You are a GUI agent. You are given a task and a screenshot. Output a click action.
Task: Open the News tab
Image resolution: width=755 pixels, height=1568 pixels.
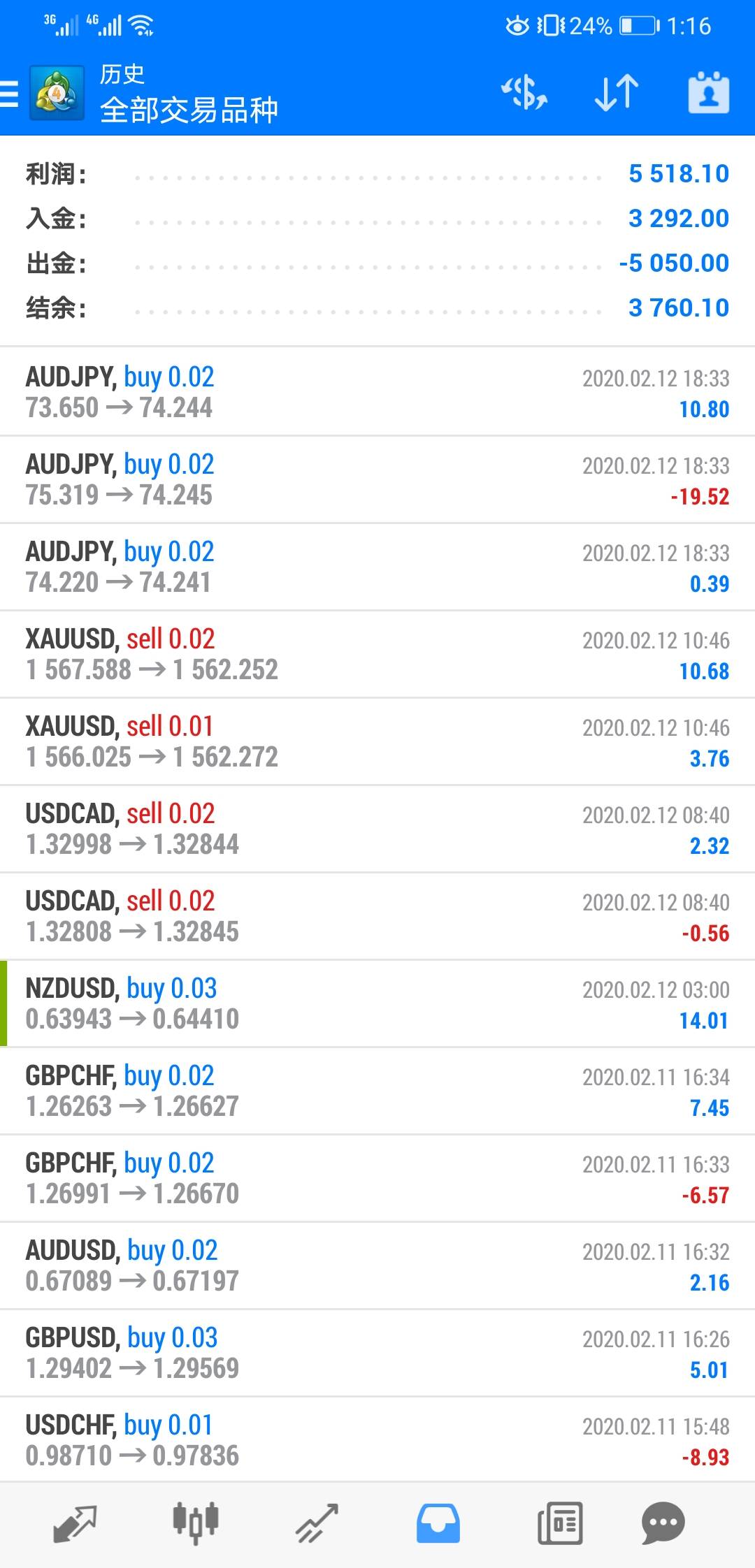coord(560,1524)
